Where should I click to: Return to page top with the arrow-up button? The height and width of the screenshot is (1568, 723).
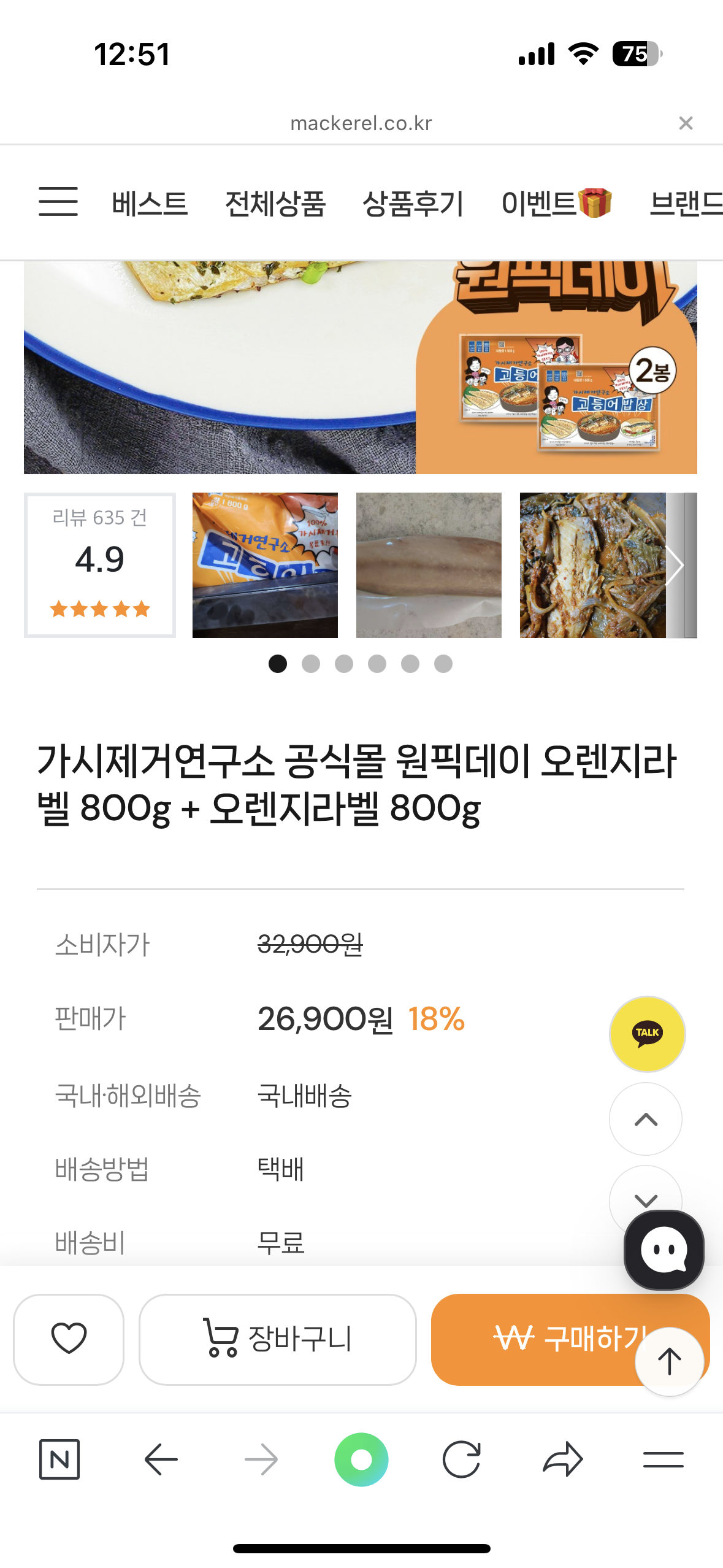669,1361
